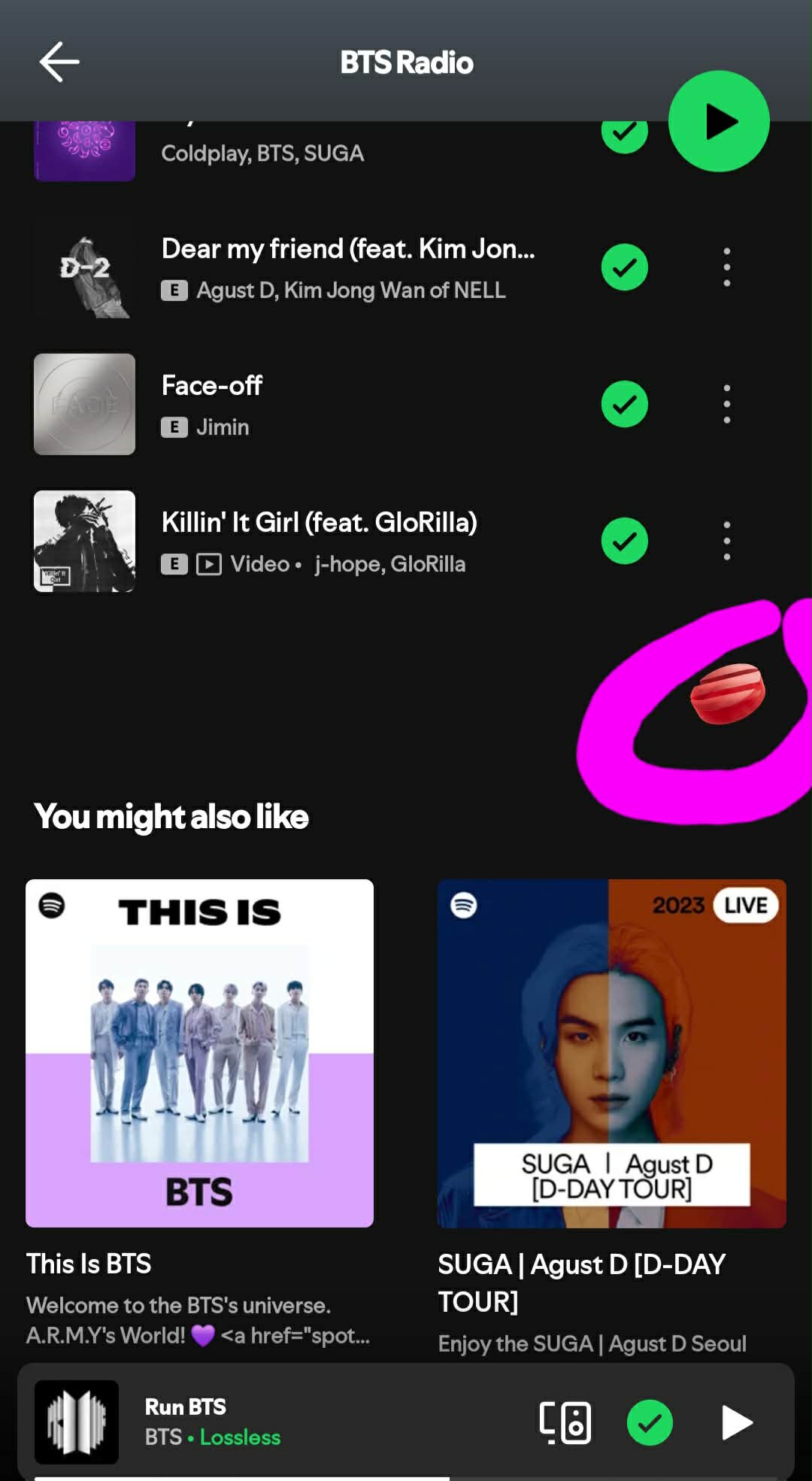
Task: Play BTS Radio with green button
Action: [x=718, y=122]
